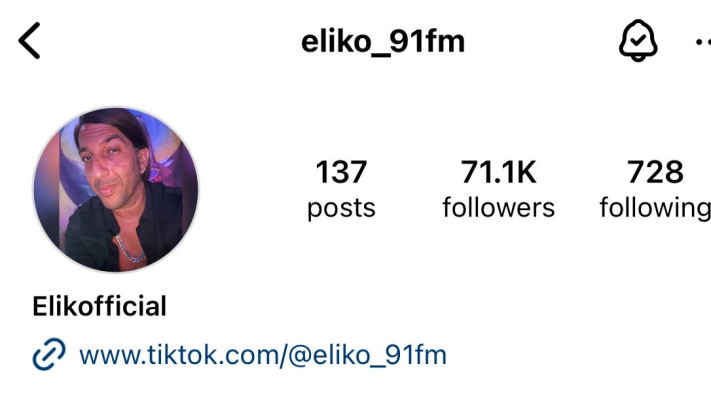Open the 137 posts count
Image resolution: width=711 pixels, height=400 pixels.
pos(341,189)
